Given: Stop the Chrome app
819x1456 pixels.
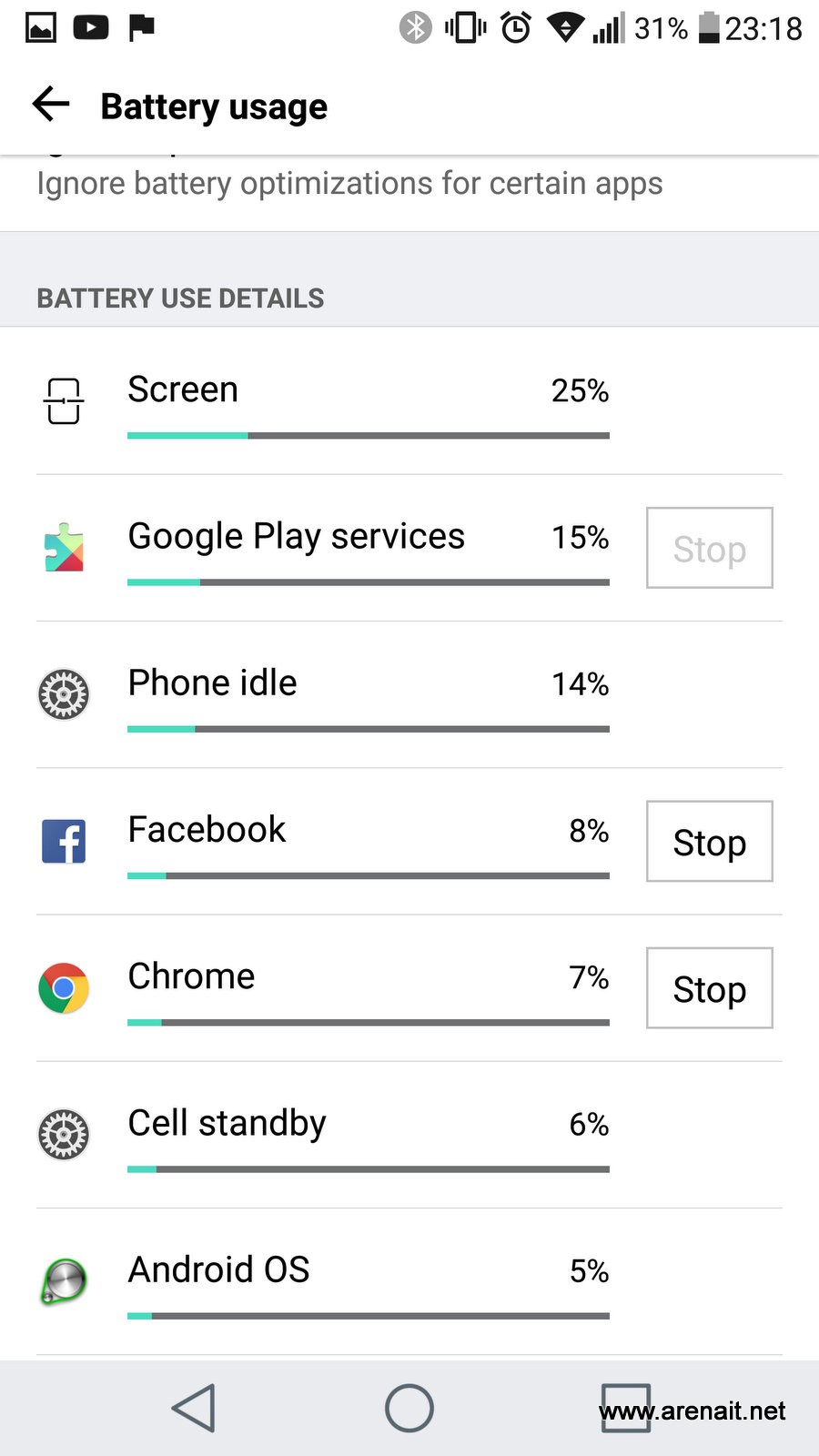Looking at the screenshot, I should [x=709, y=988].
